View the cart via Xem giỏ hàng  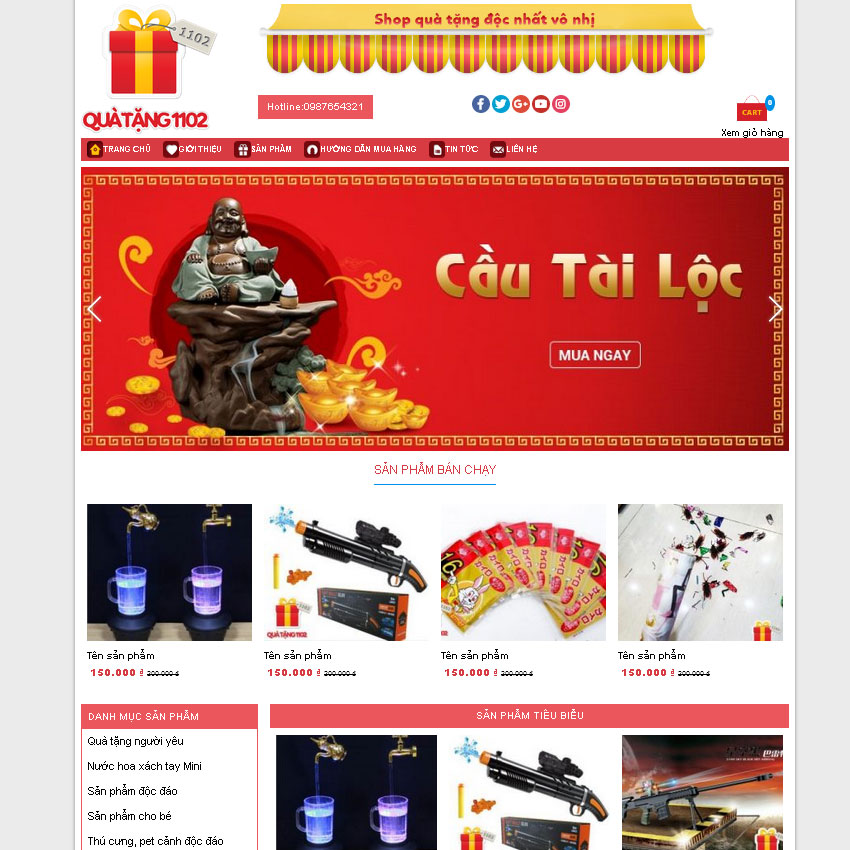point(752,132)
